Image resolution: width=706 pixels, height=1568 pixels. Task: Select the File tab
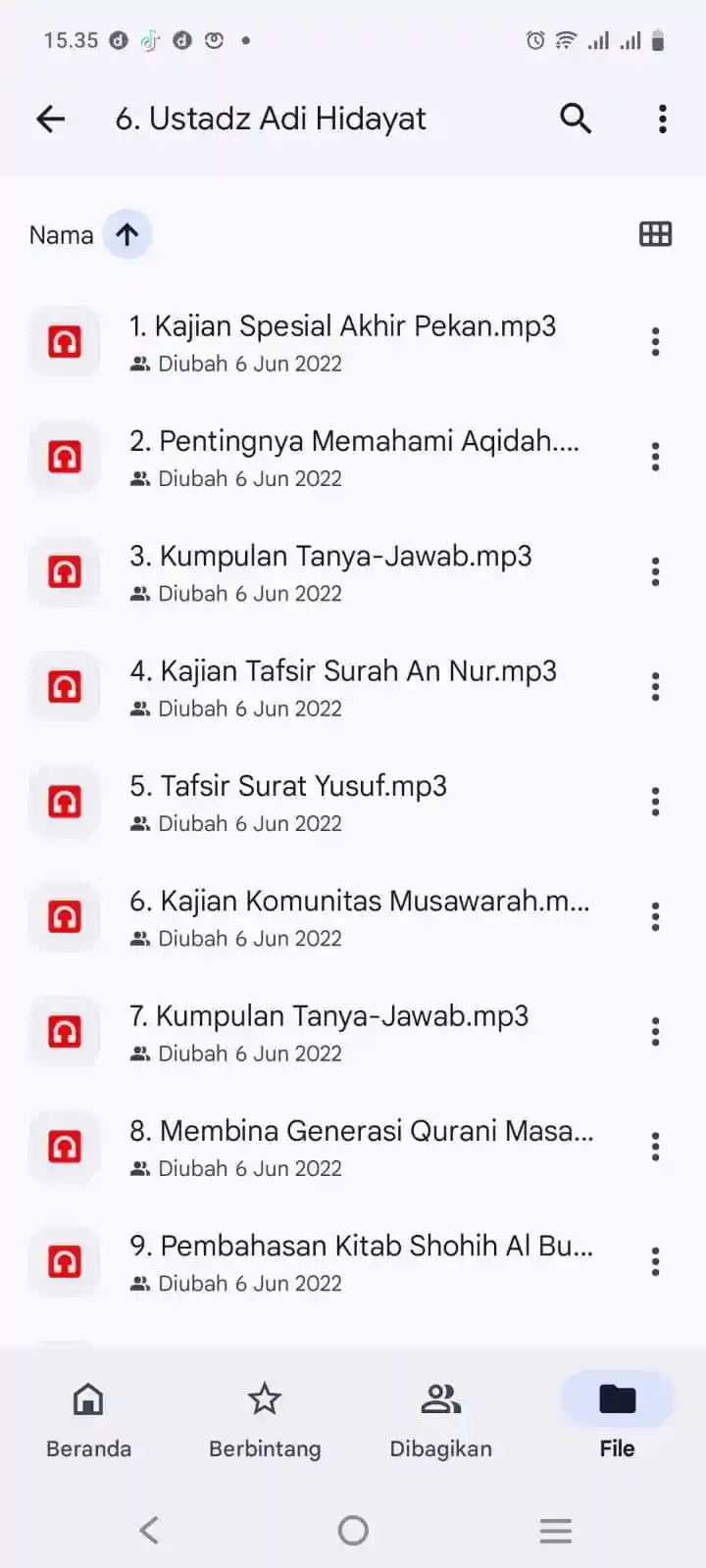pyautogui.click(x=617, y=1419)
